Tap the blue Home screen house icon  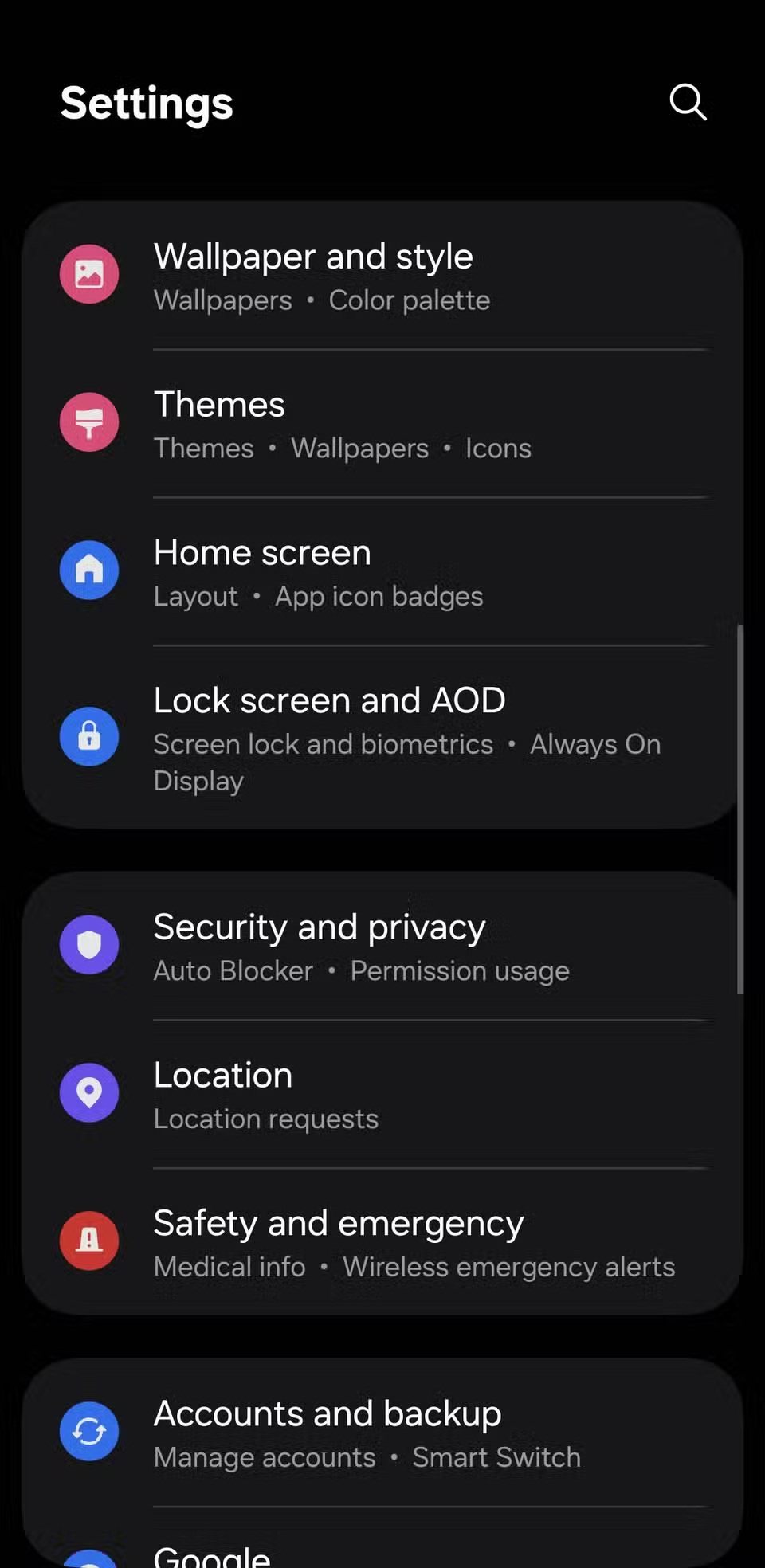click(x=88, y=570)
